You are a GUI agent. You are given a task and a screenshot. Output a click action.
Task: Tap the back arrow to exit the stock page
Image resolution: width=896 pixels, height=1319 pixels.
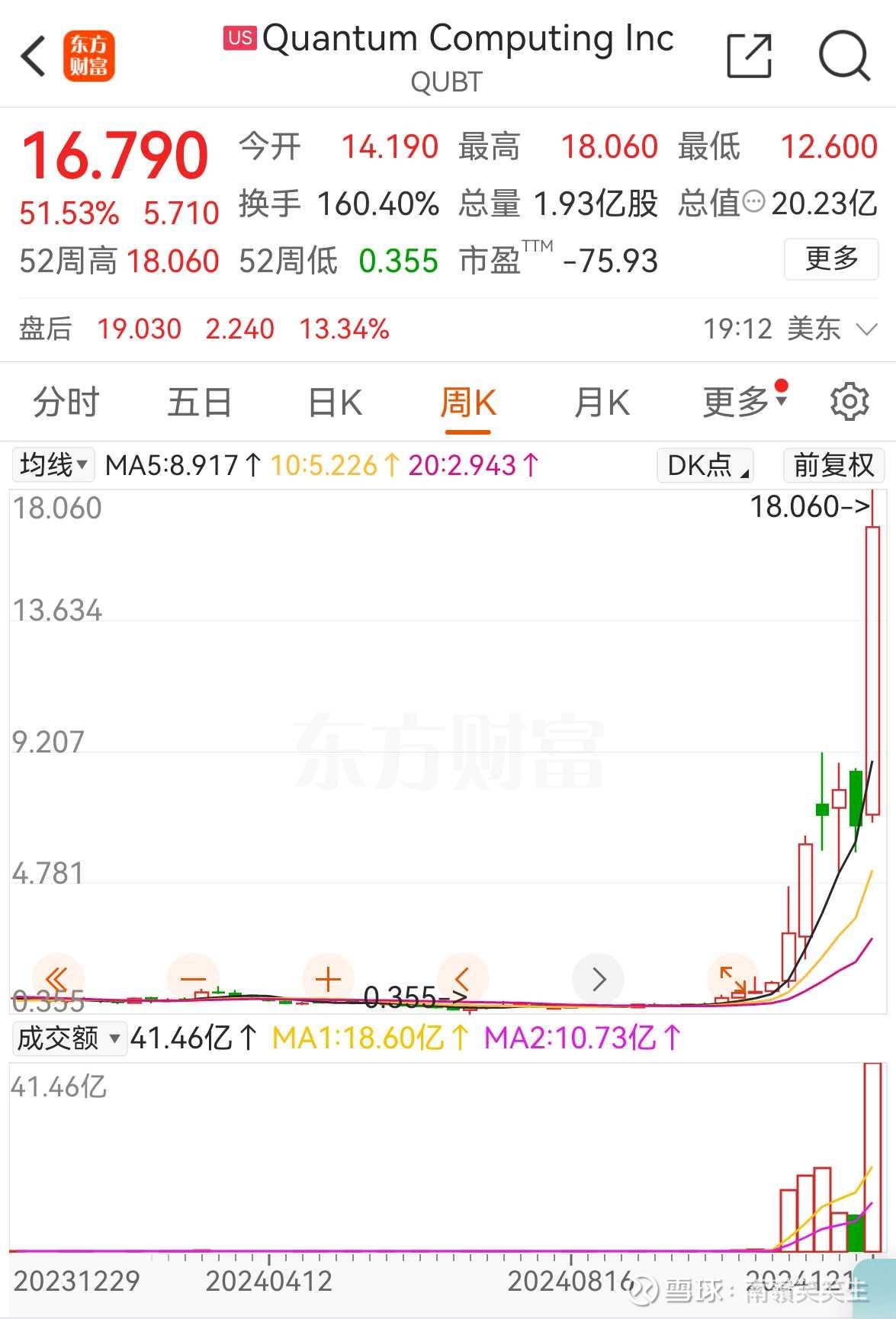click(x=32, y=56)
